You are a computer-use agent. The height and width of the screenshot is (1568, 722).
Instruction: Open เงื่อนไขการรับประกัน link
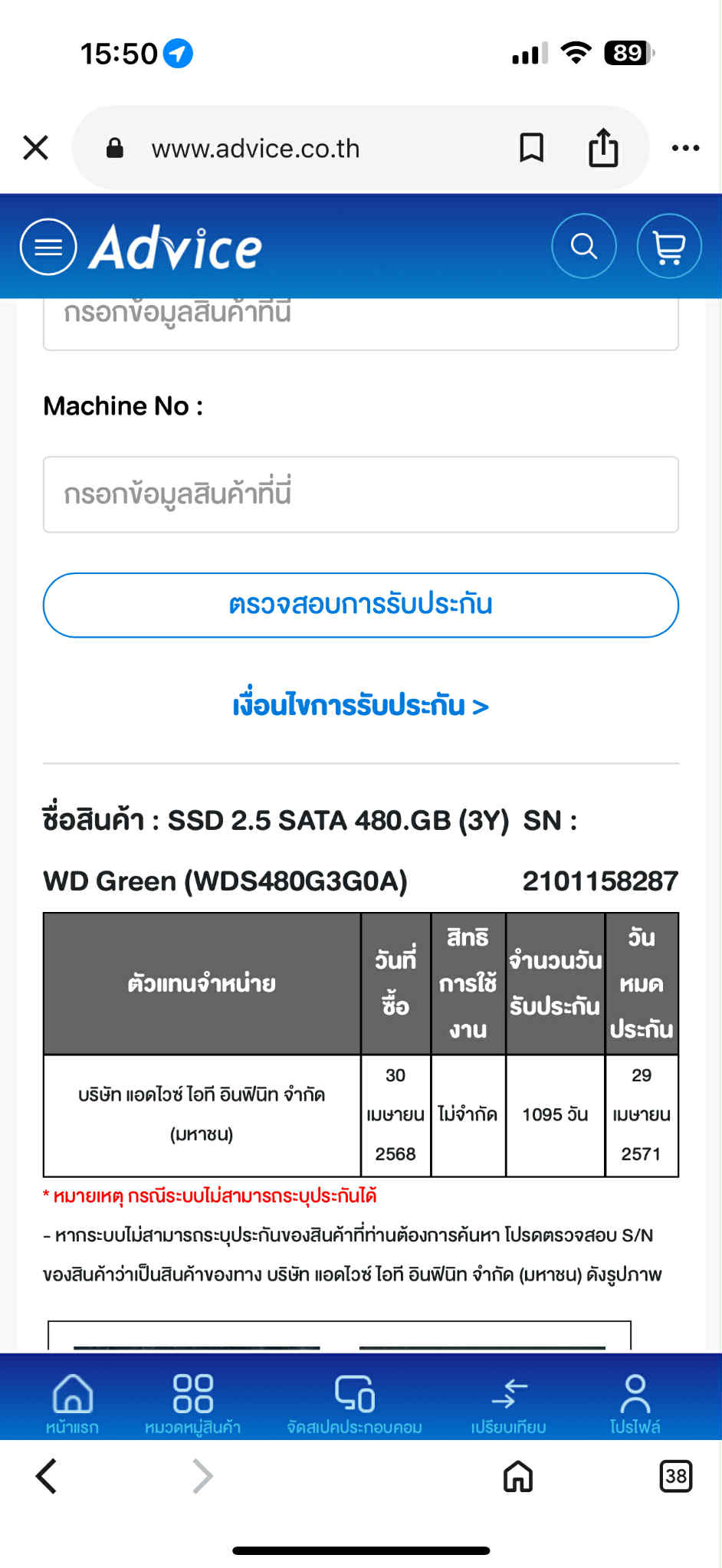(x=360, y=705)
